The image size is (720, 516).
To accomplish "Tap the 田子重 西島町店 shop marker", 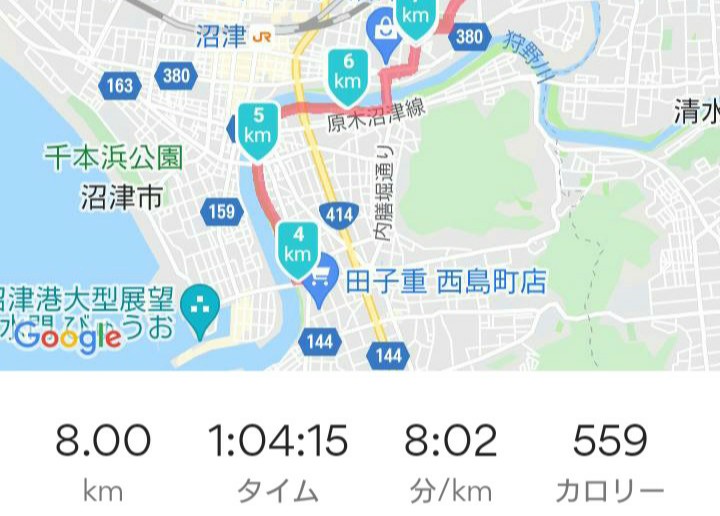I will coord(323,282).
